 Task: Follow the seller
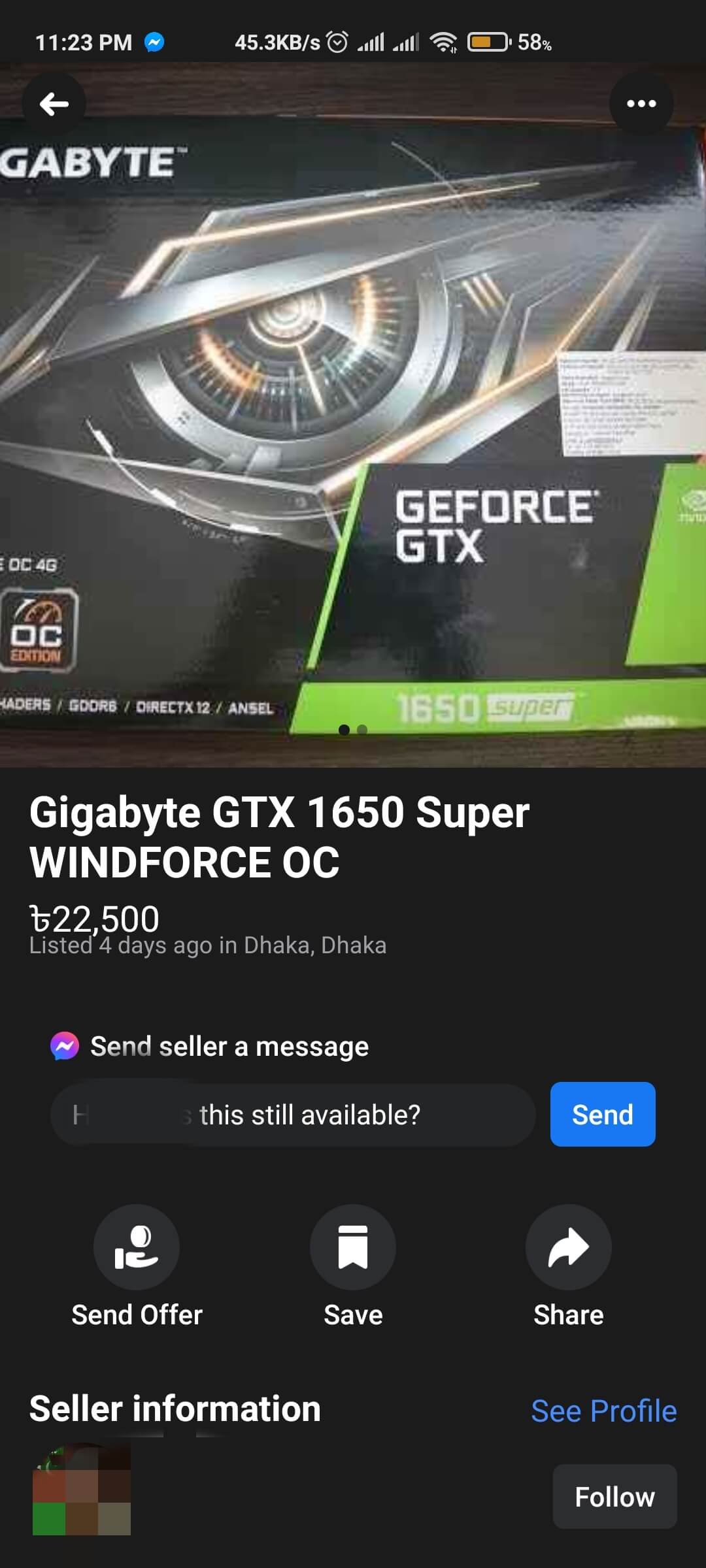[614, 1496]
